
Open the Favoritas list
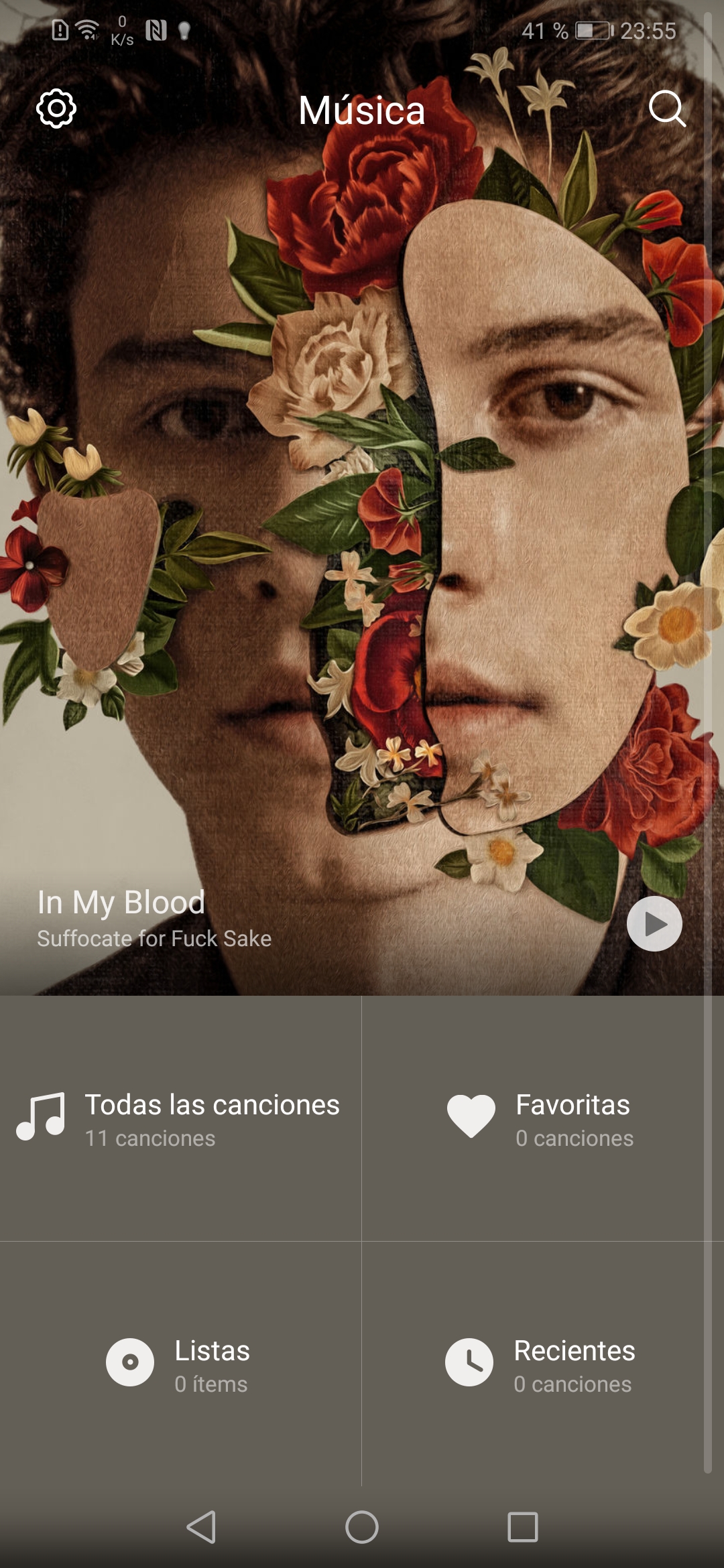coord(543,1118)
